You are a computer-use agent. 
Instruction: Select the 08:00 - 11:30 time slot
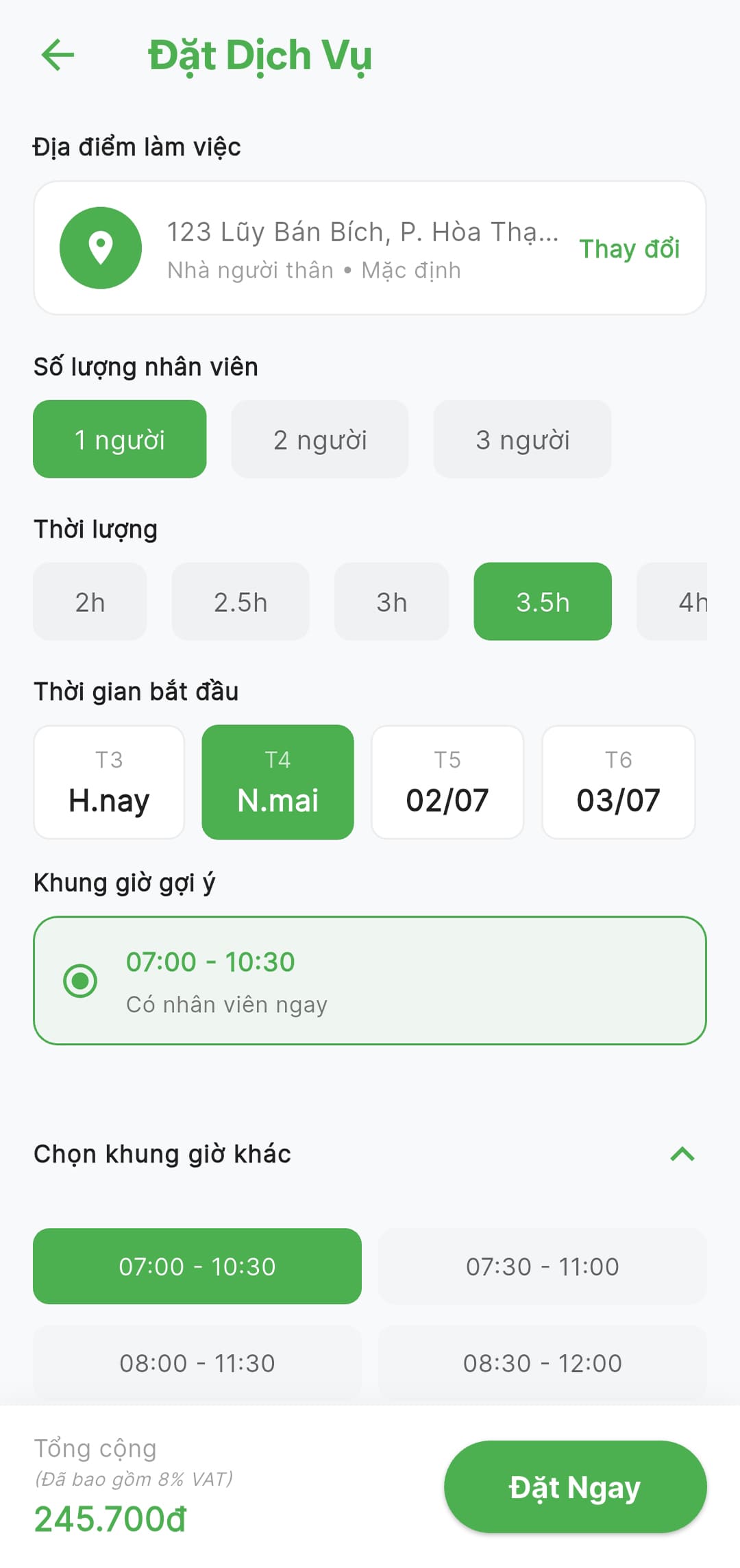click(x=197, y=1363)
